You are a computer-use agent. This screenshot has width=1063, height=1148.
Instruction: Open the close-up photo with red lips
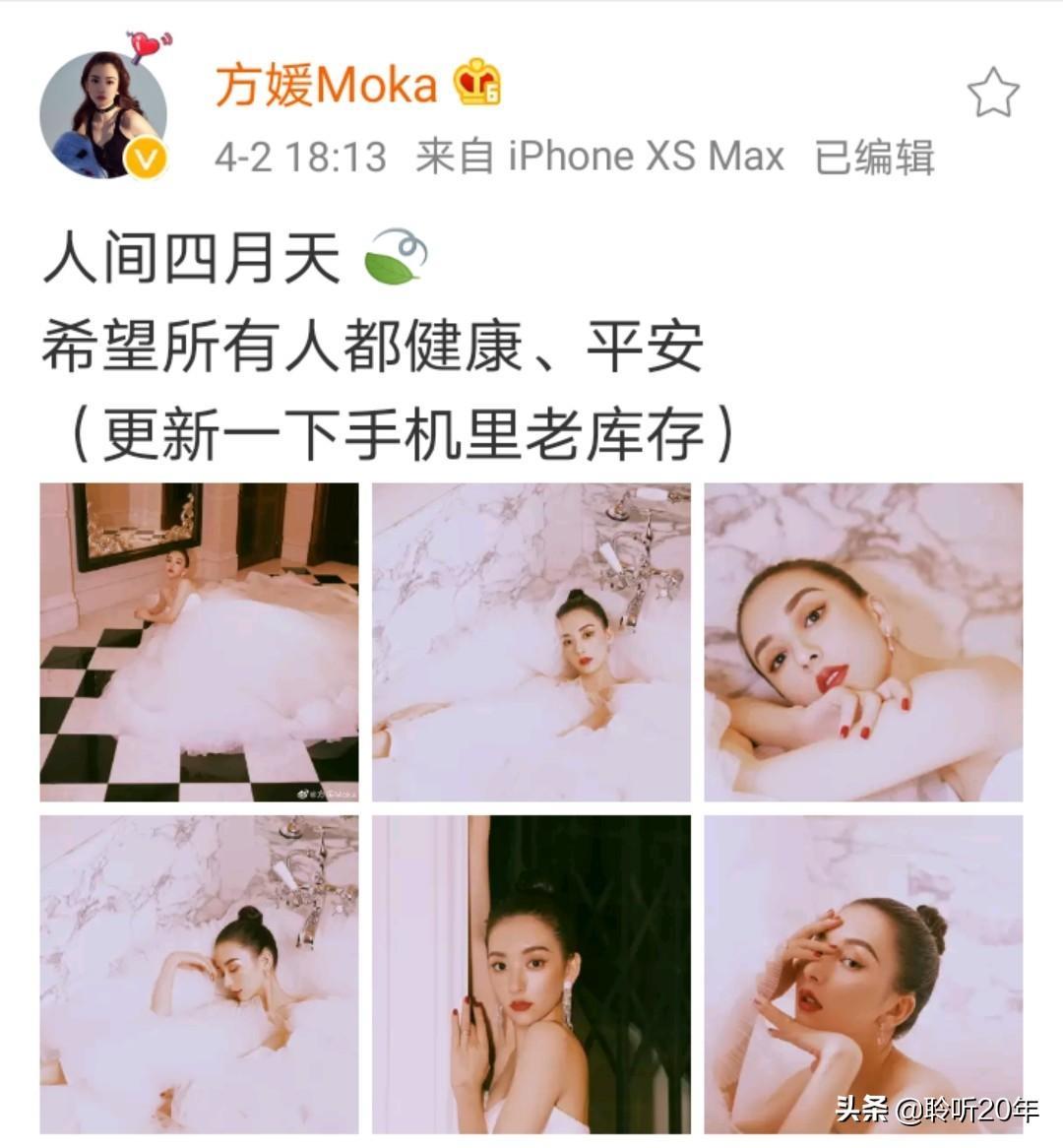[863, 642]
